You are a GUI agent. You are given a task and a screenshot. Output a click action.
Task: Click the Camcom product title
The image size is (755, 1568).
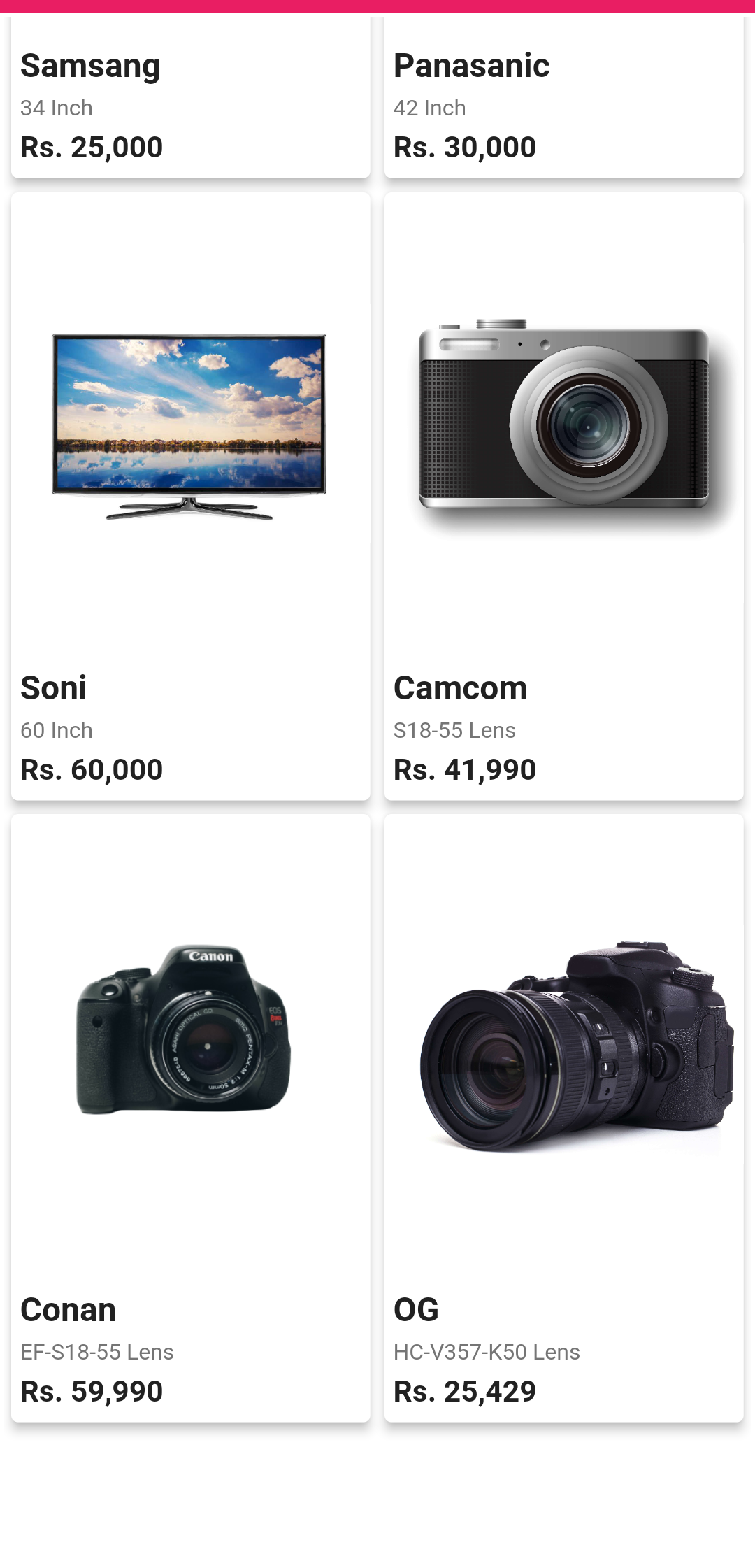pos(460,687)
